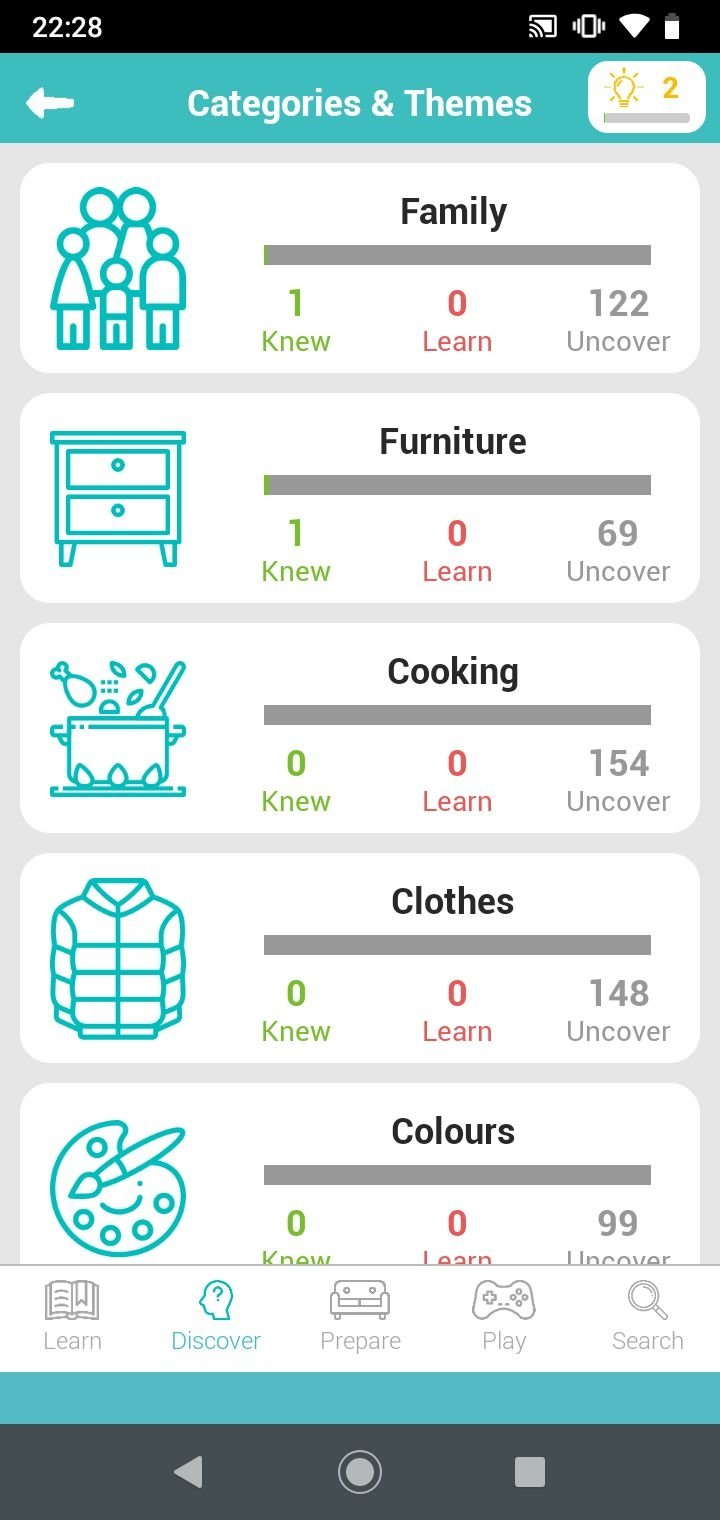Switch to the Prepare tab
Screen dimensions: 720x1520
point(360,1318)
